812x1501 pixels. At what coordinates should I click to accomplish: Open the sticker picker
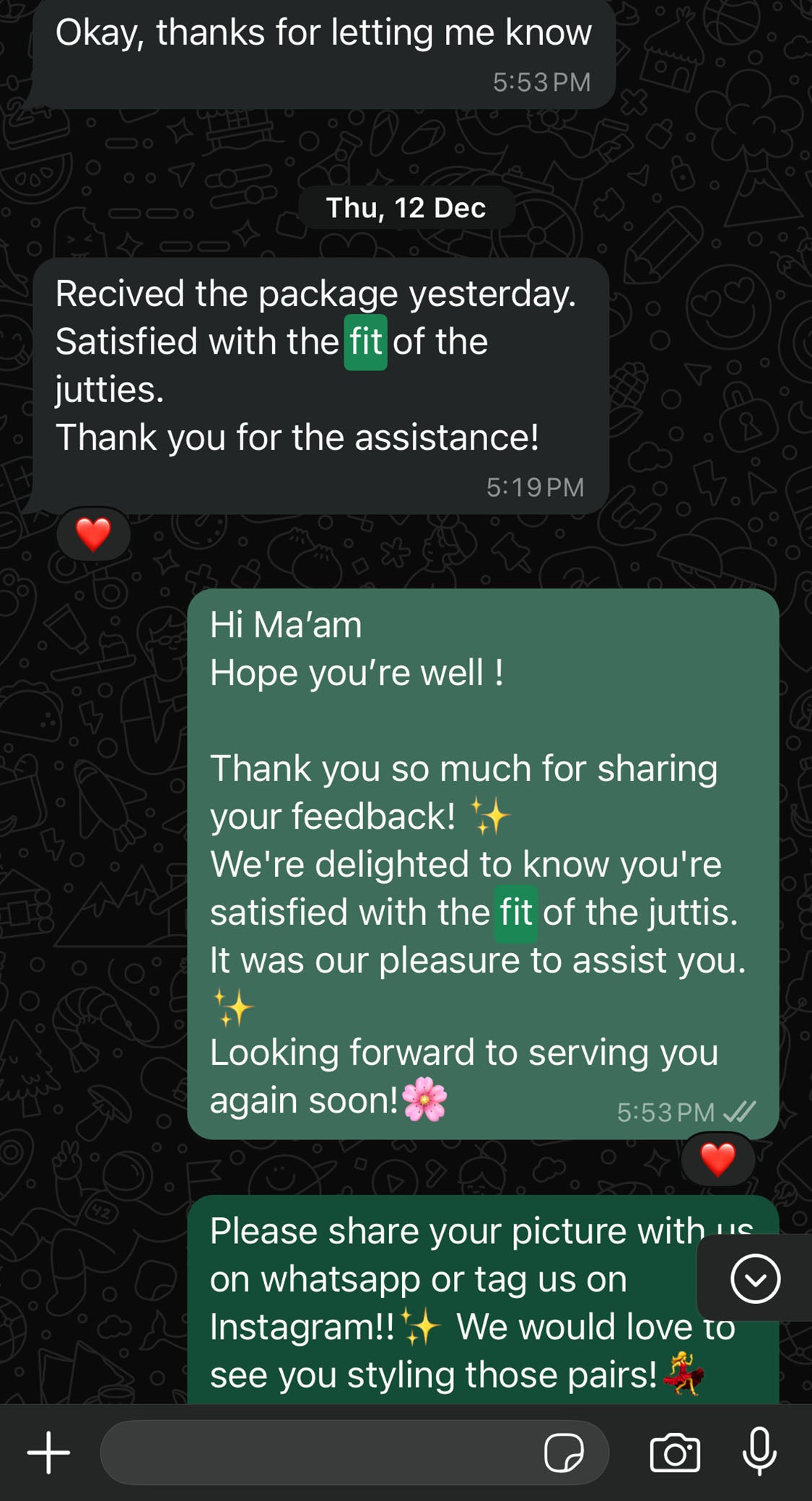564,1453
